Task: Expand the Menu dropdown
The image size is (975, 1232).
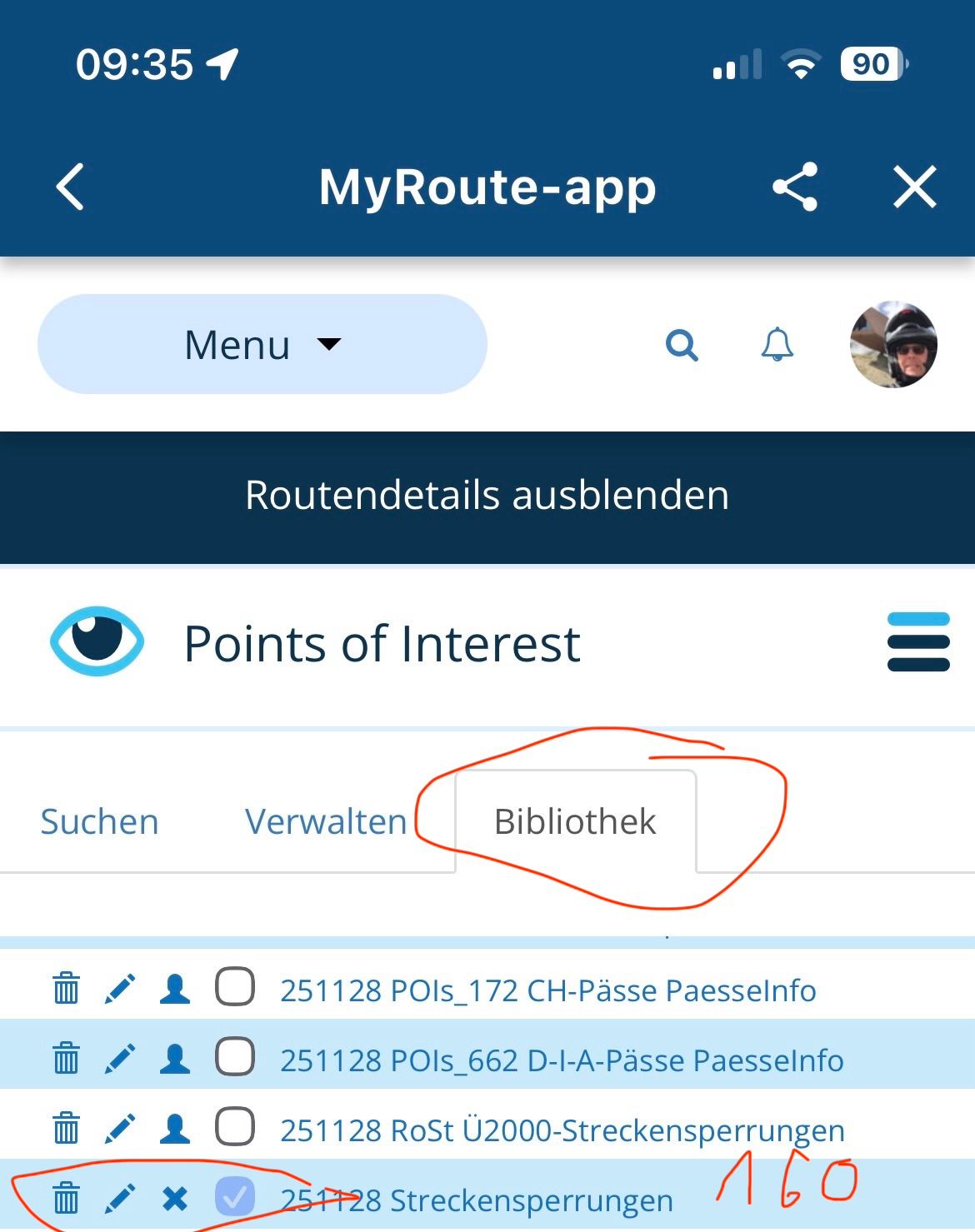Action: click(262, 344)
